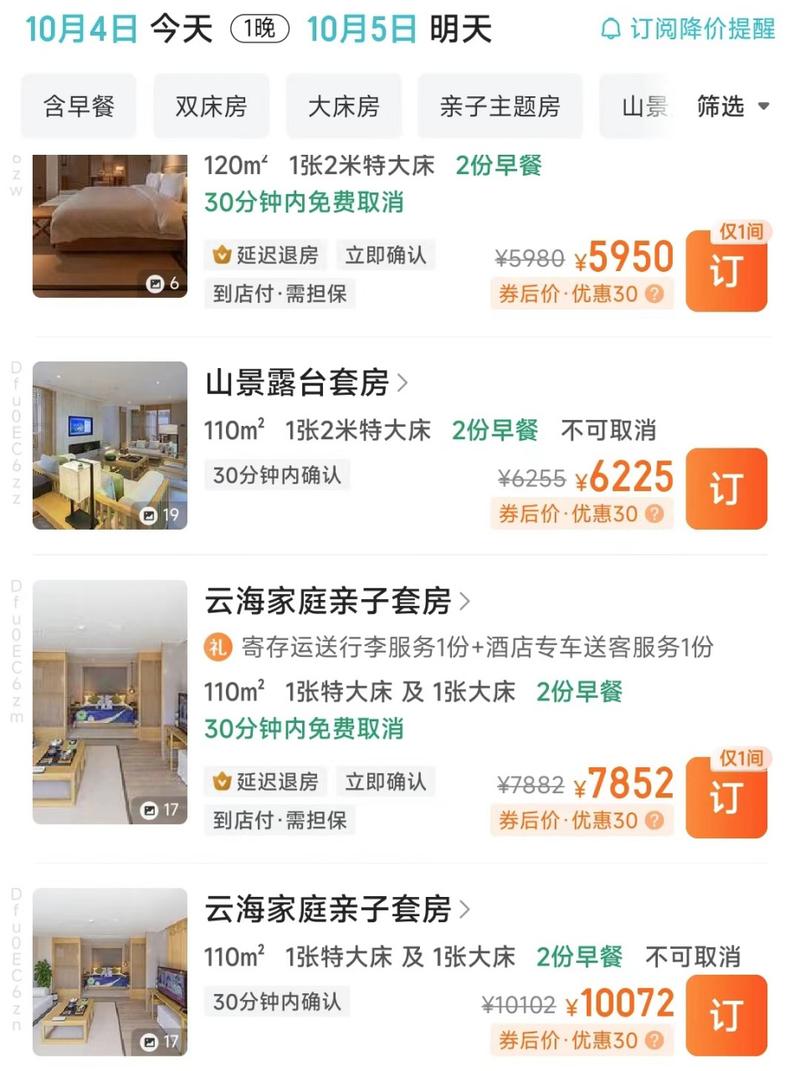This screenshot has height=1071, width=800.
Task: View the 19 photos of 山景露台套房
Action: pyautogui.click(x=110, y=445)
